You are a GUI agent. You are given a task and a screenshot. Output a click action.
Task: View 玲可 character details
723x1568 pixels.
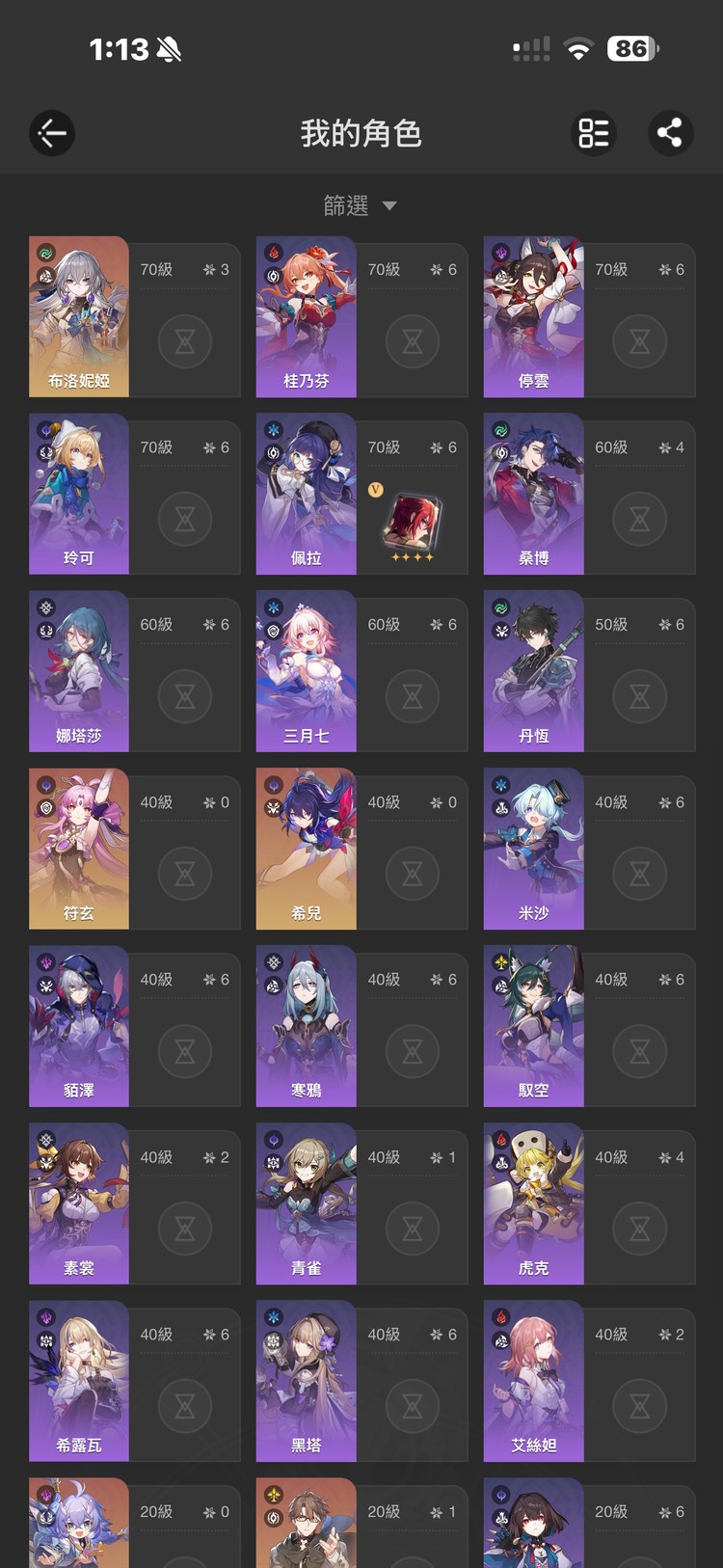pyautogui.click(x=79, y=494)
